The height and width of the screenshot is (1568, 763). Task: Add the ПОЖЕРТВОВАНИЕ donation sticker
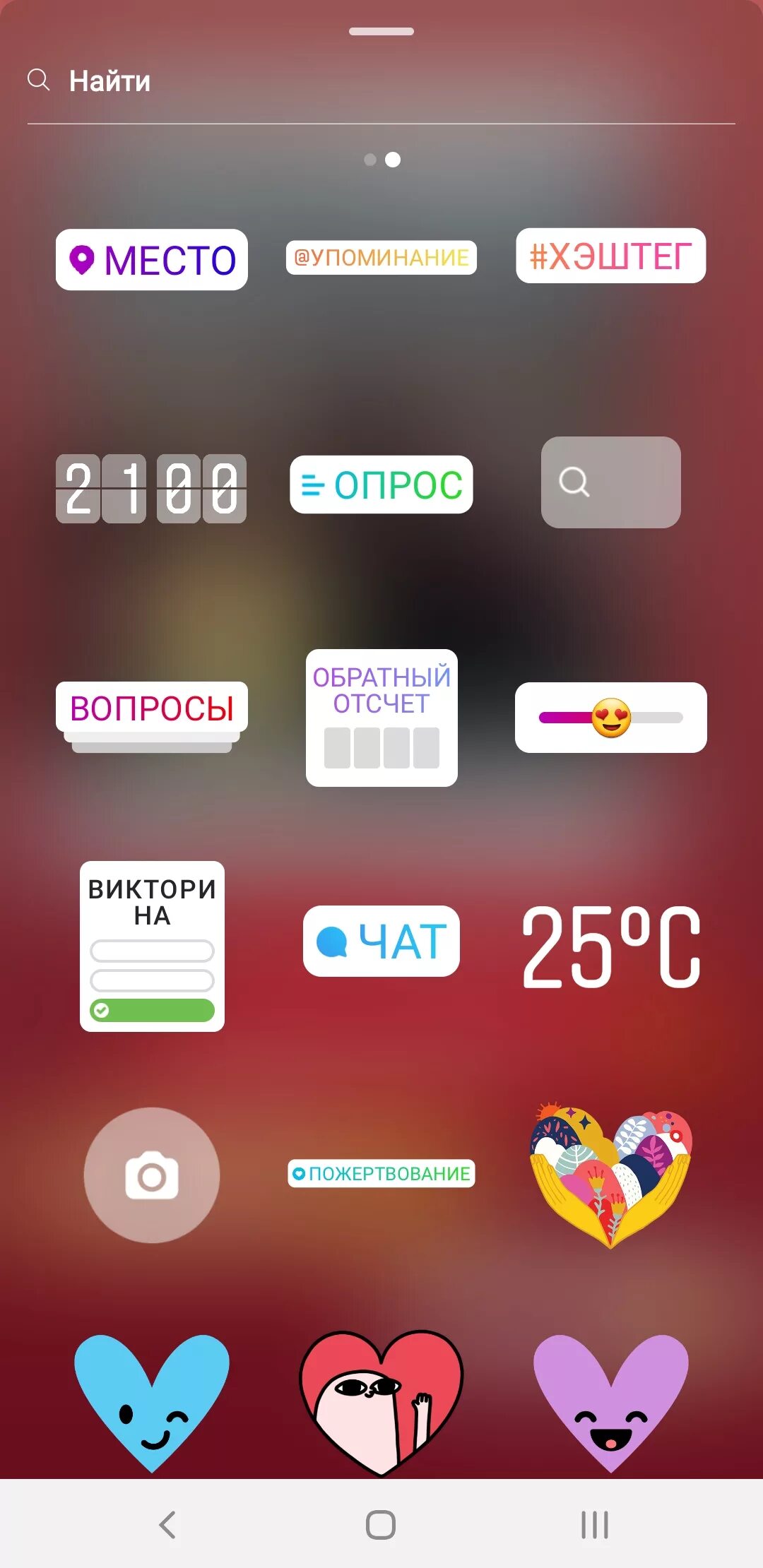coord(381,1174)
